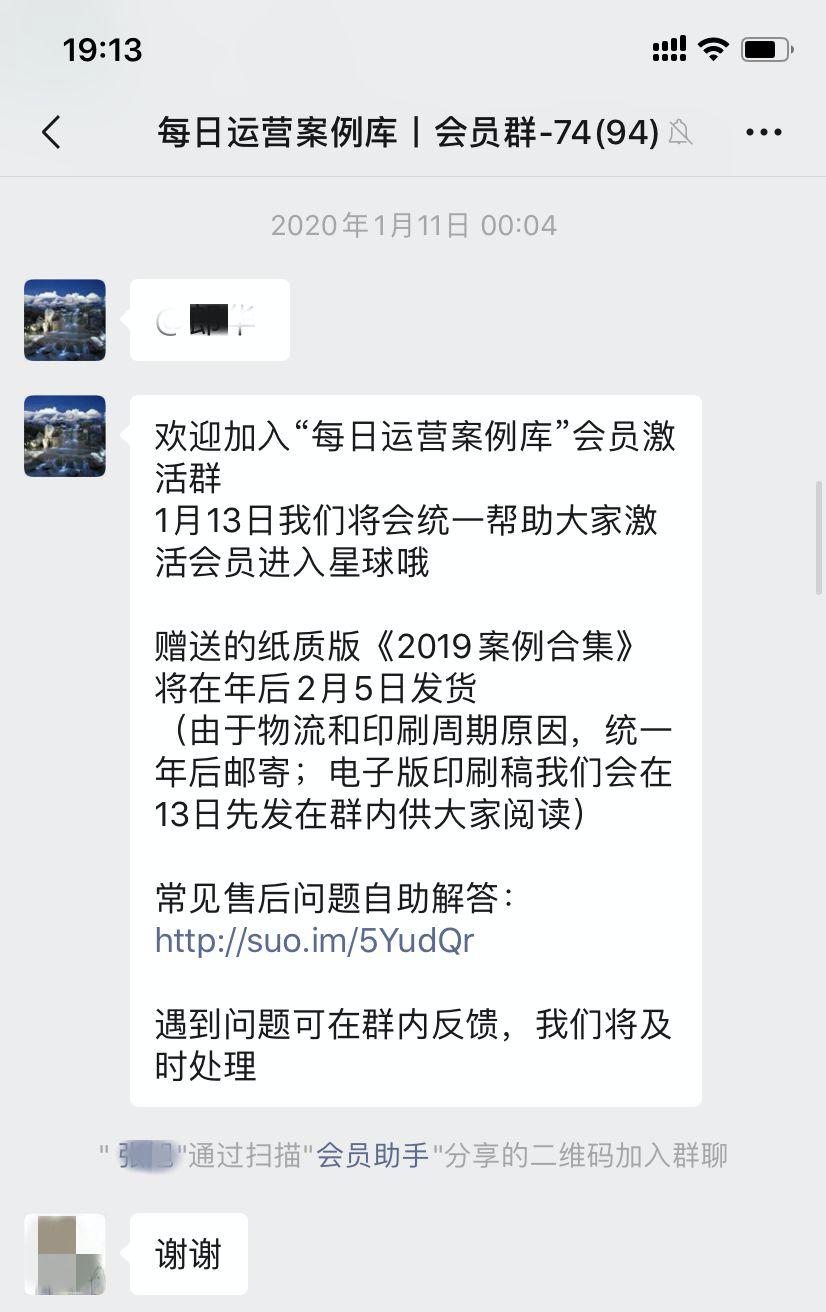The width and height of the screenshot is (826, 1312).
Task: Select the 谢谢 message bubble
Action: tap(189, 1252)
